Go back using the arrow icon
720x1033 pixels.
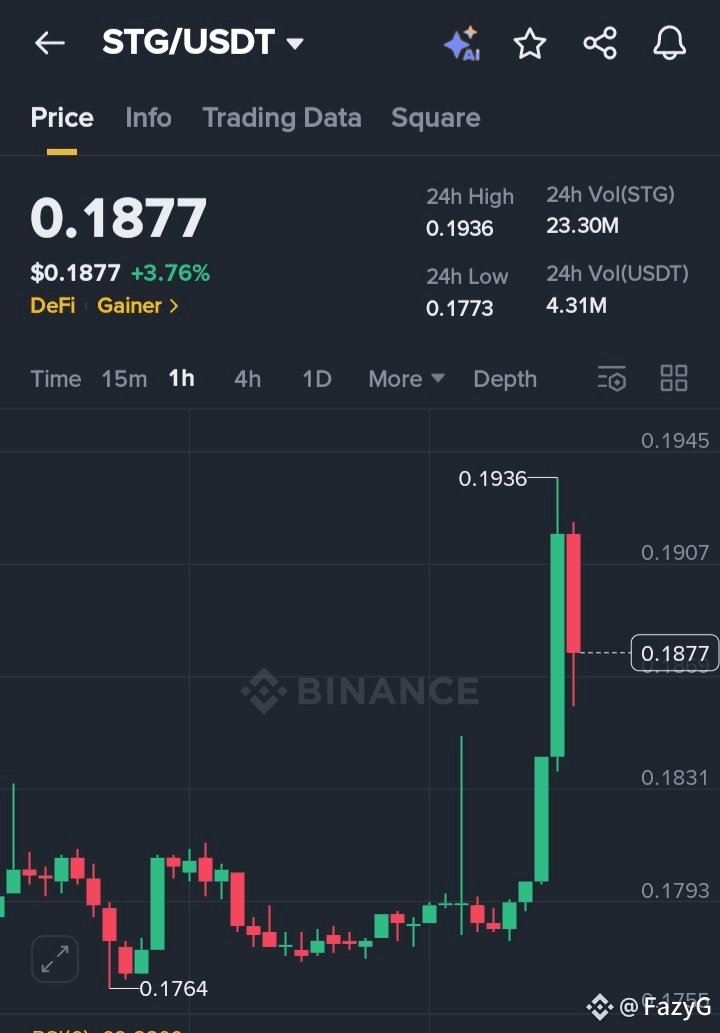pos(49,43)
